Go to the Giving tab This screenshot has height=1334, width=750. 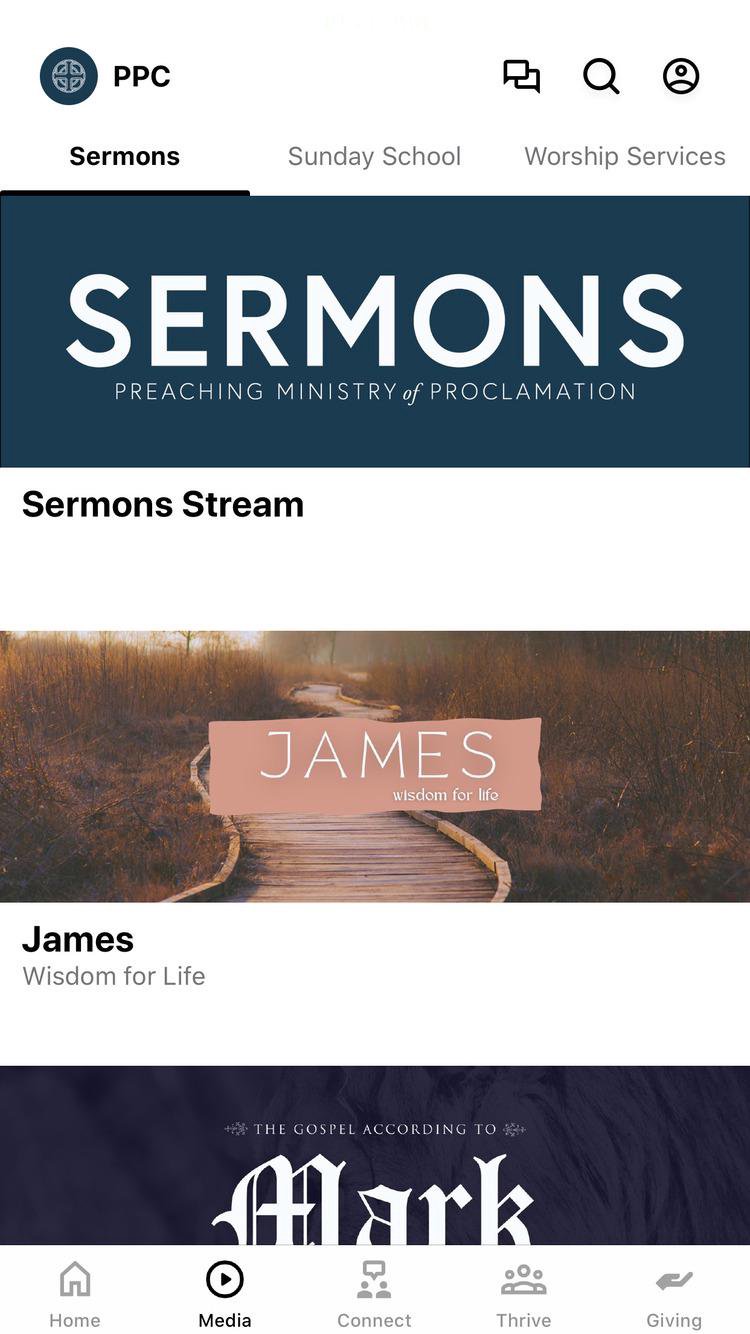point(674,1293)
